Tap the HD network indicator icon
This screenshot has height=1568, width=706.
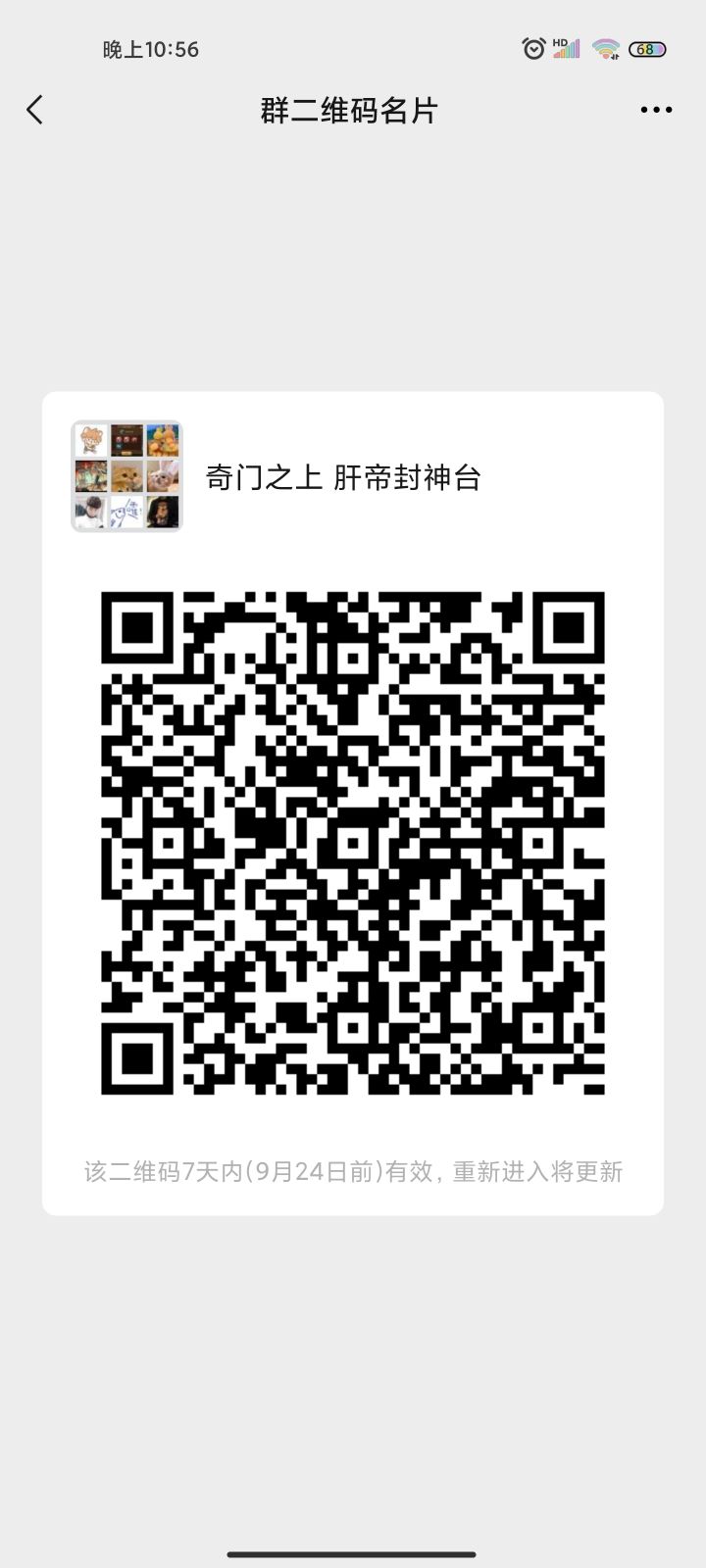pyautogui.click(x=561, y=41)
